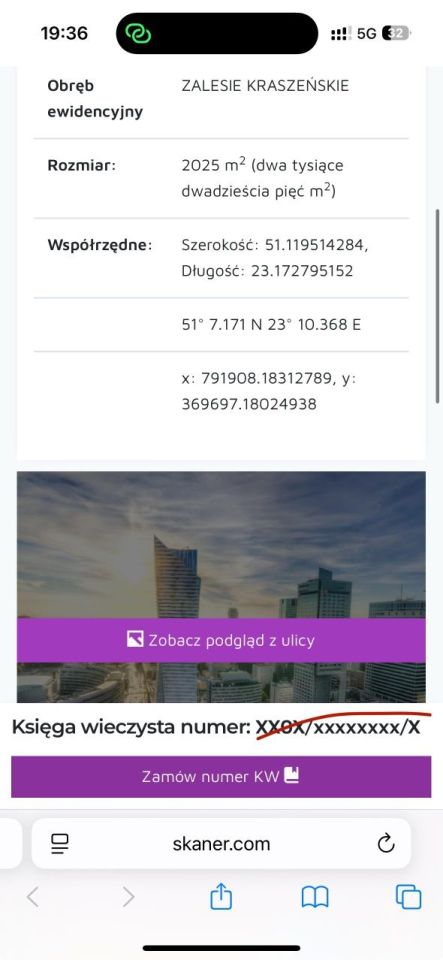443x960 pixels.
Task: Share this page from the toolbar
Action: 221,897
